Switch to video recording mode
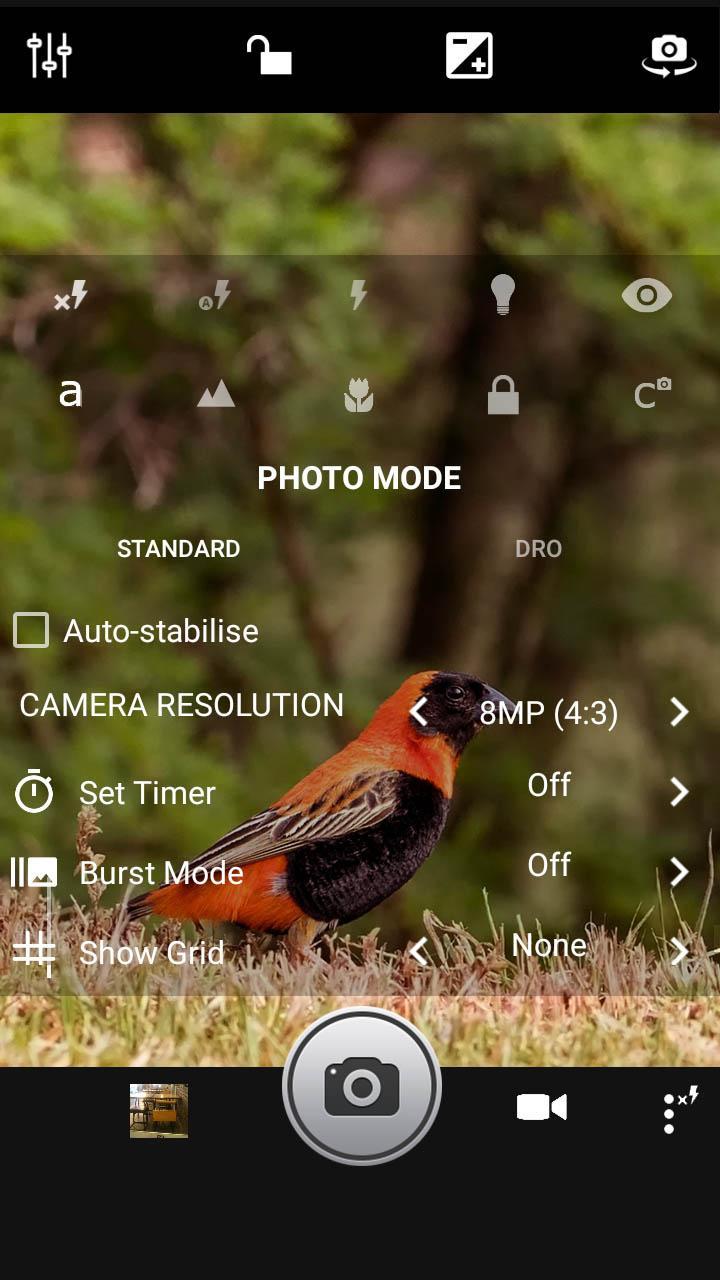Image resolution: width=720 pixels, height=1280 pixels. tap(541, 1107)
